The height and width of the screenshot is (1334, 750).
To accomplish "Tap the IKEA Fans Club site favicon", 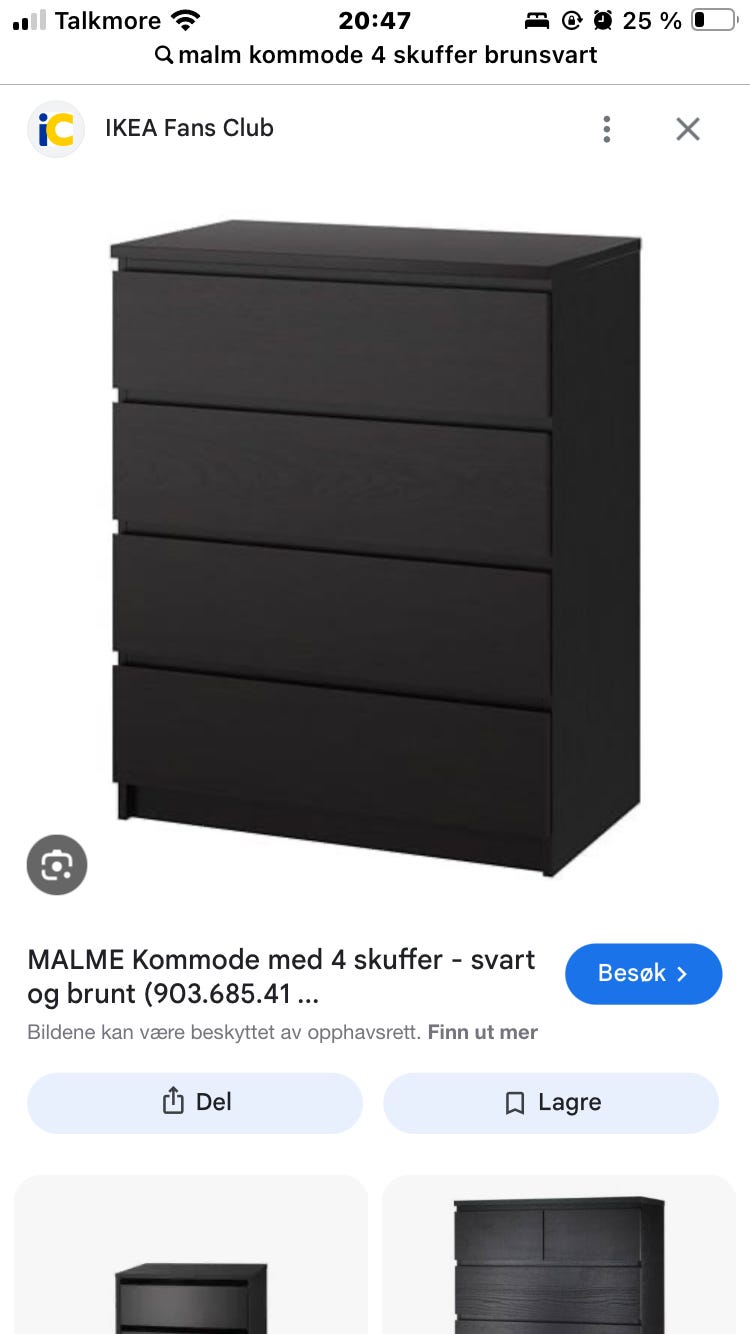I will [x=56, y=128].
